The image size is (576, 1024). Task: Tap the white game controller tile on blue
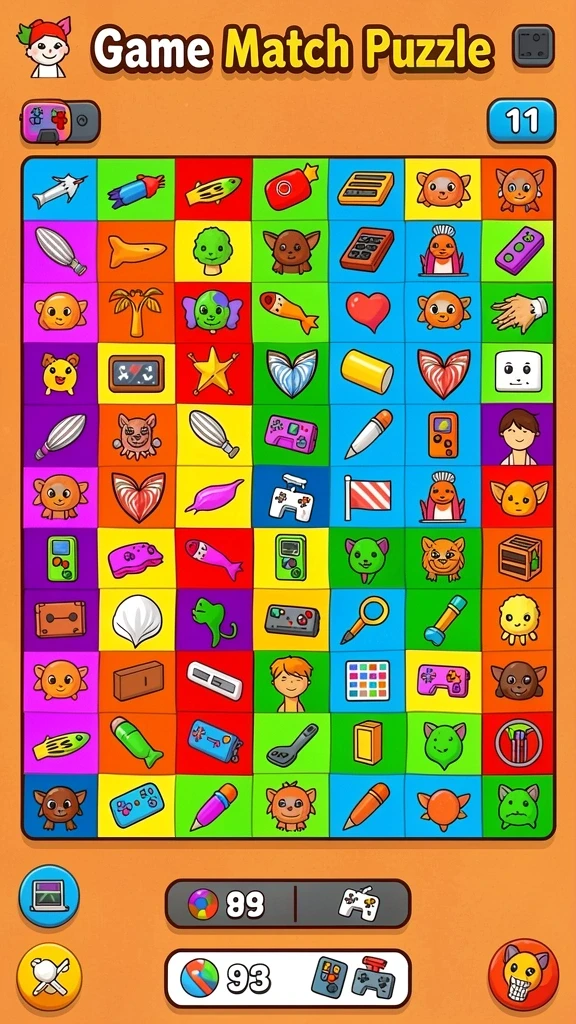point(291,498)
